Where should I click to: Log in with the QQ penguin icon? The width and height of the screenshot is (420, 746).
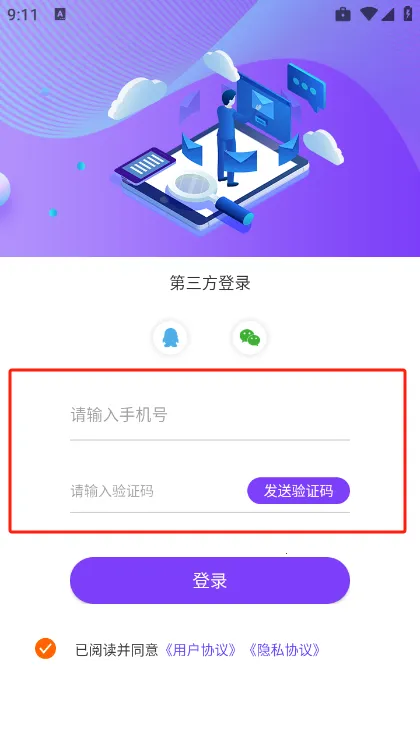(x=170, y=338)
